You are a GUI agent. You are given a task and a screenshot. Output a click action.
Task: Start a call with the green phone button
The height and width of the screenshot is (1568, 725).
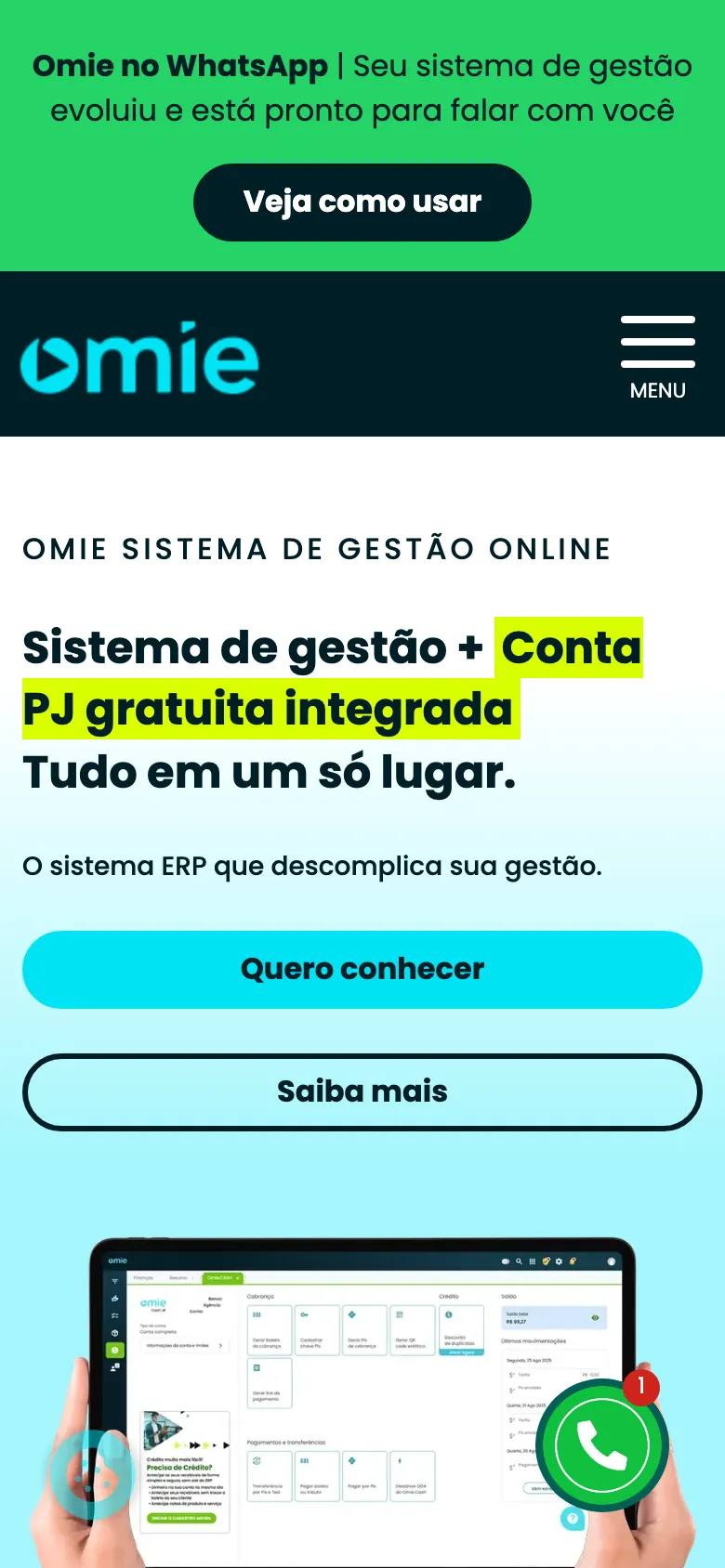[601, 1444]
